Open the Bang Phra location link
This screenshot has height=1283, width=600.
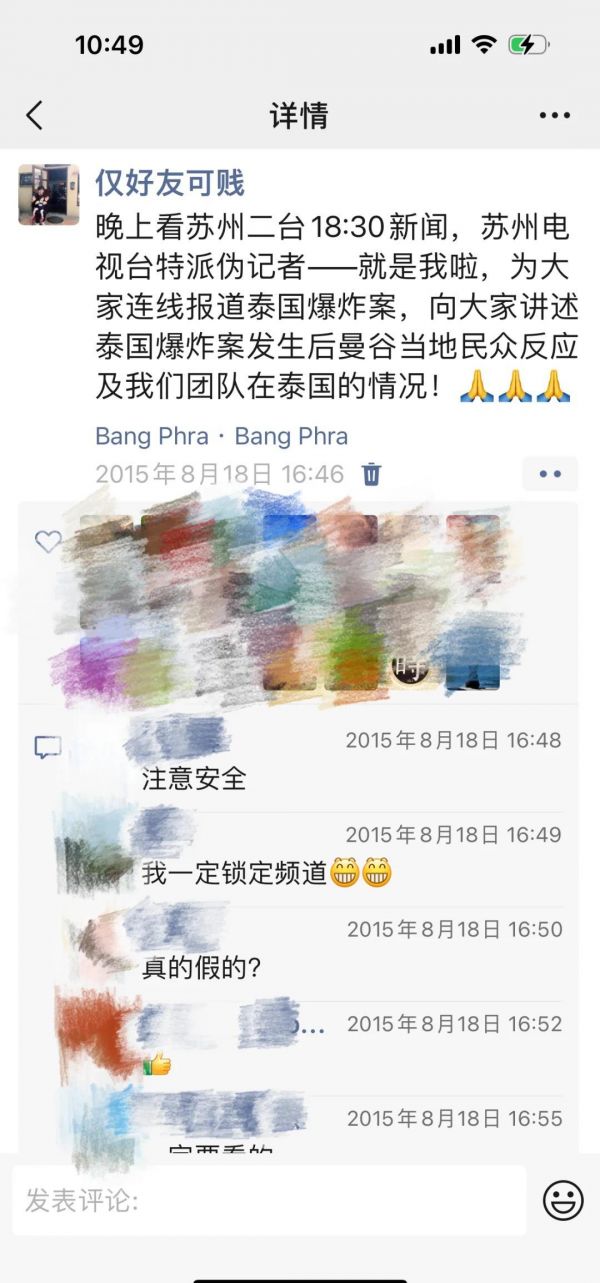click(221, 436)
